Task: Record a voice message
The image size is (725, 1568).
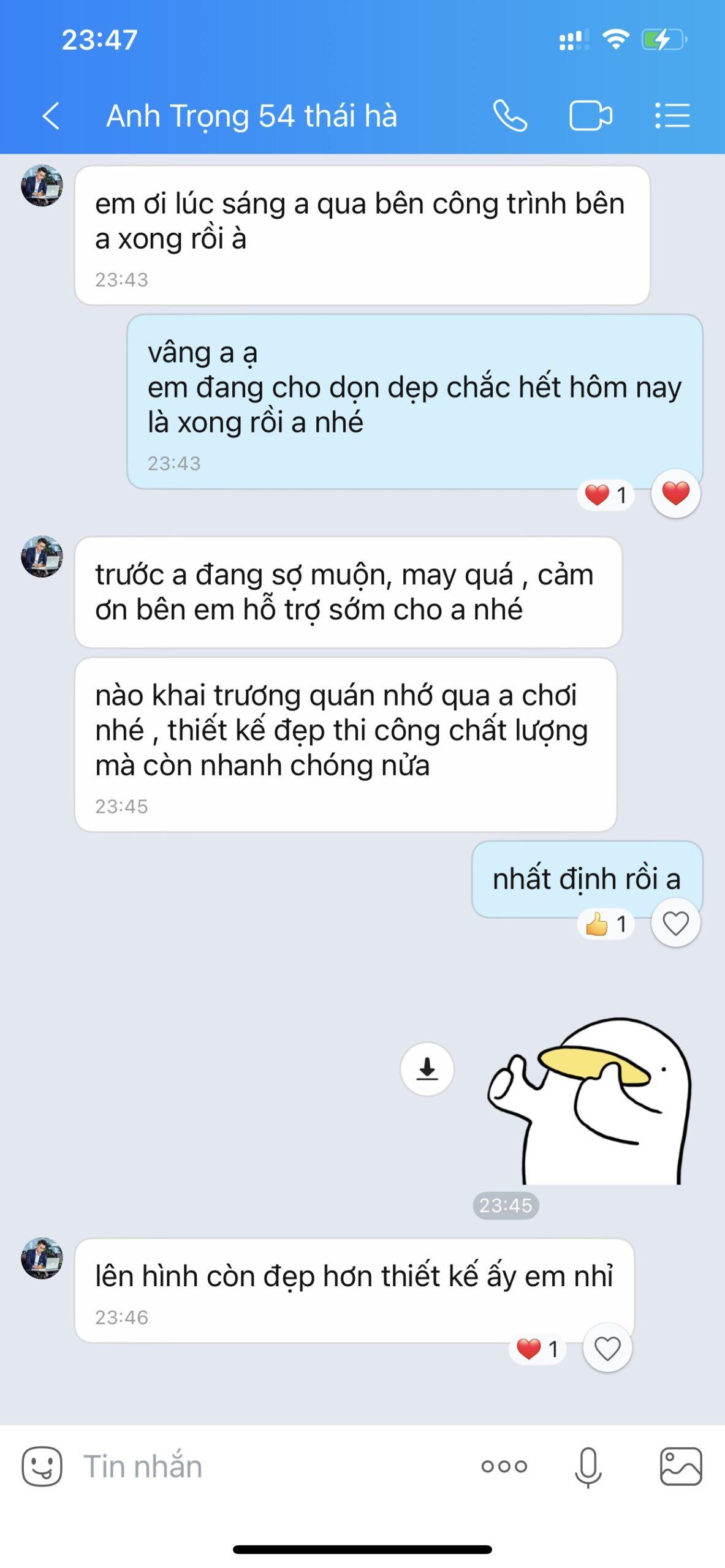Action: click(588, 1466)
